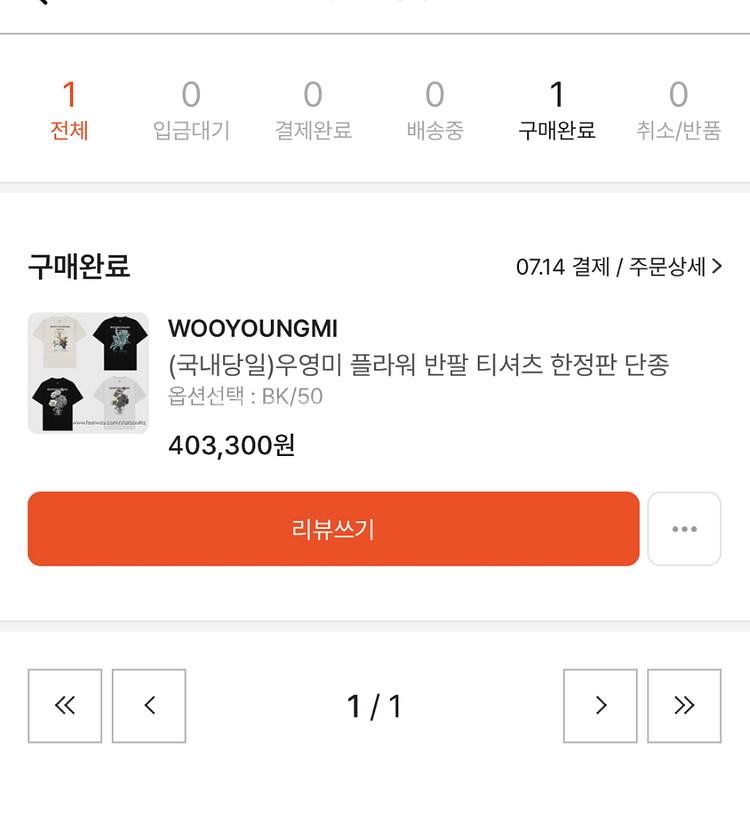
Task: Jump to the first page of orders
Action: click(65, 706)
